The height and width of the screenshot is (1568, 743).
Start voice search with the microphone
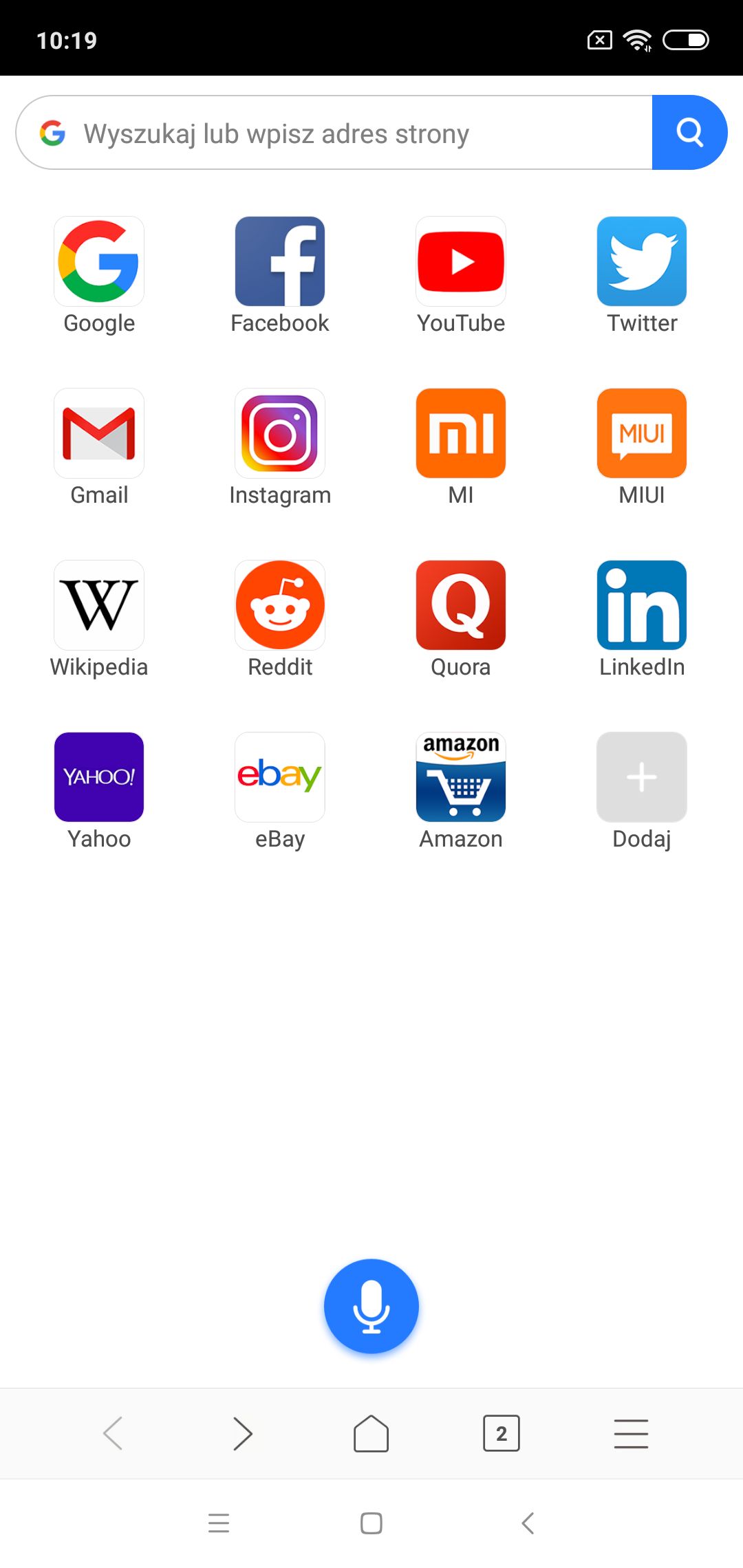pos(371,1306)
